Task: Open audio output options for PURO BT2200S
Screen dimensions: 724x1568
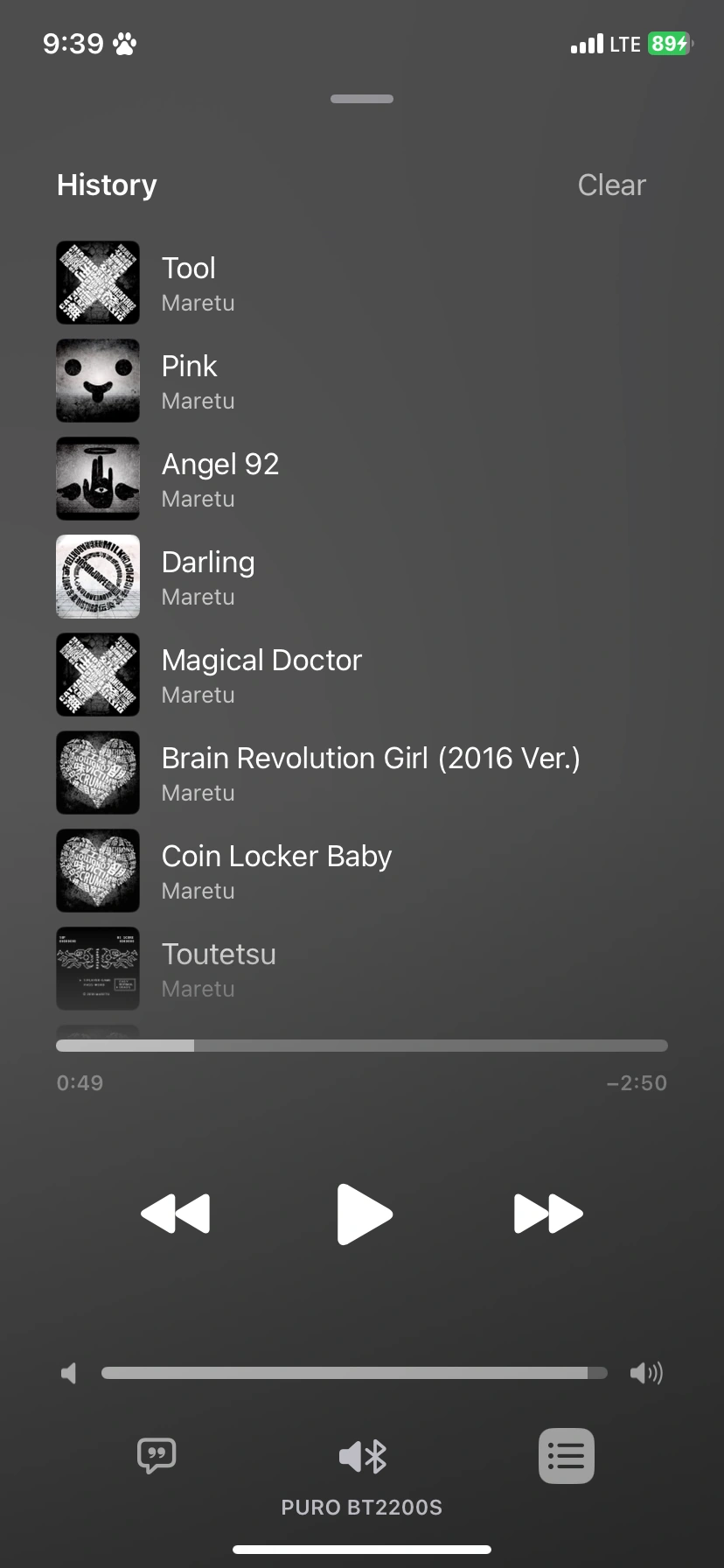Action: [362, 1457]
